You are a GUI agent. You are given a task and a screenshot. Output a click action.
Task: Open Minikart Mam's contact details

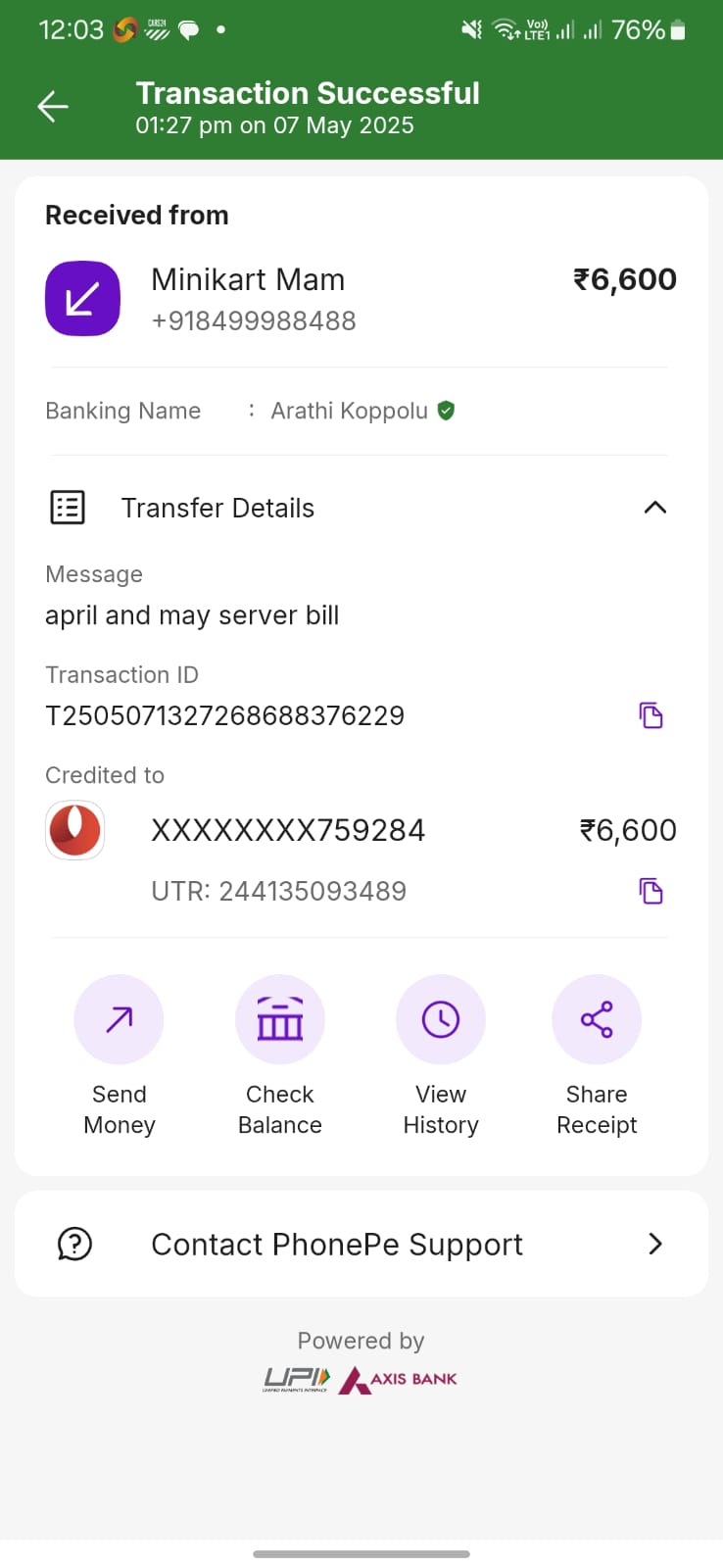[x=361, y=298]
